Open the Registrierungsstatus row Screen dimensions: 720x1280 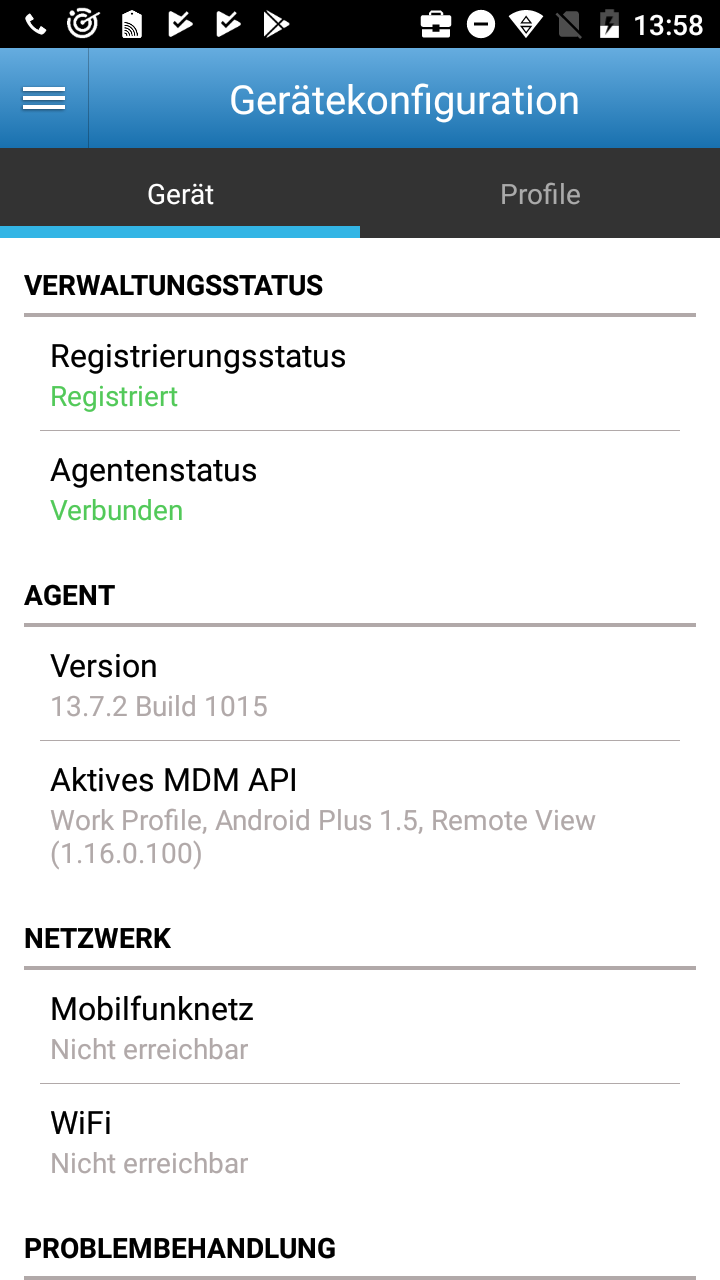(x=360, y=376)
